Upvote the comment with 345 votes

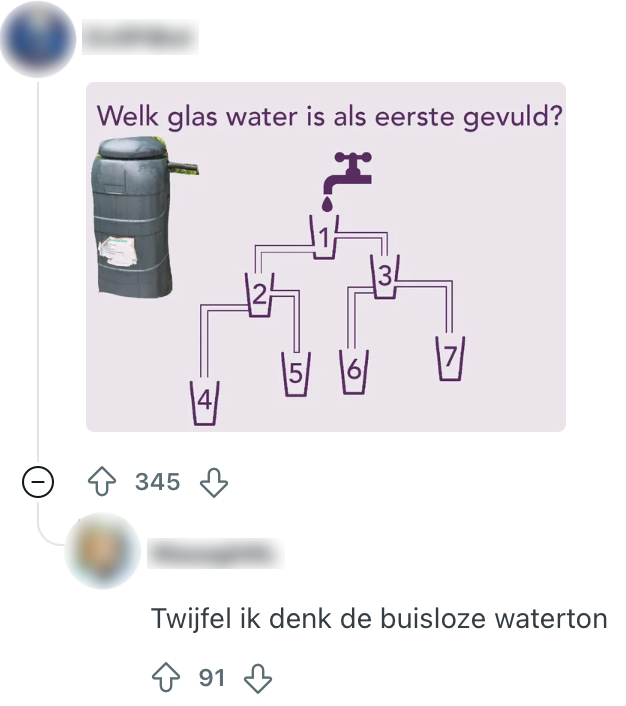103,483
